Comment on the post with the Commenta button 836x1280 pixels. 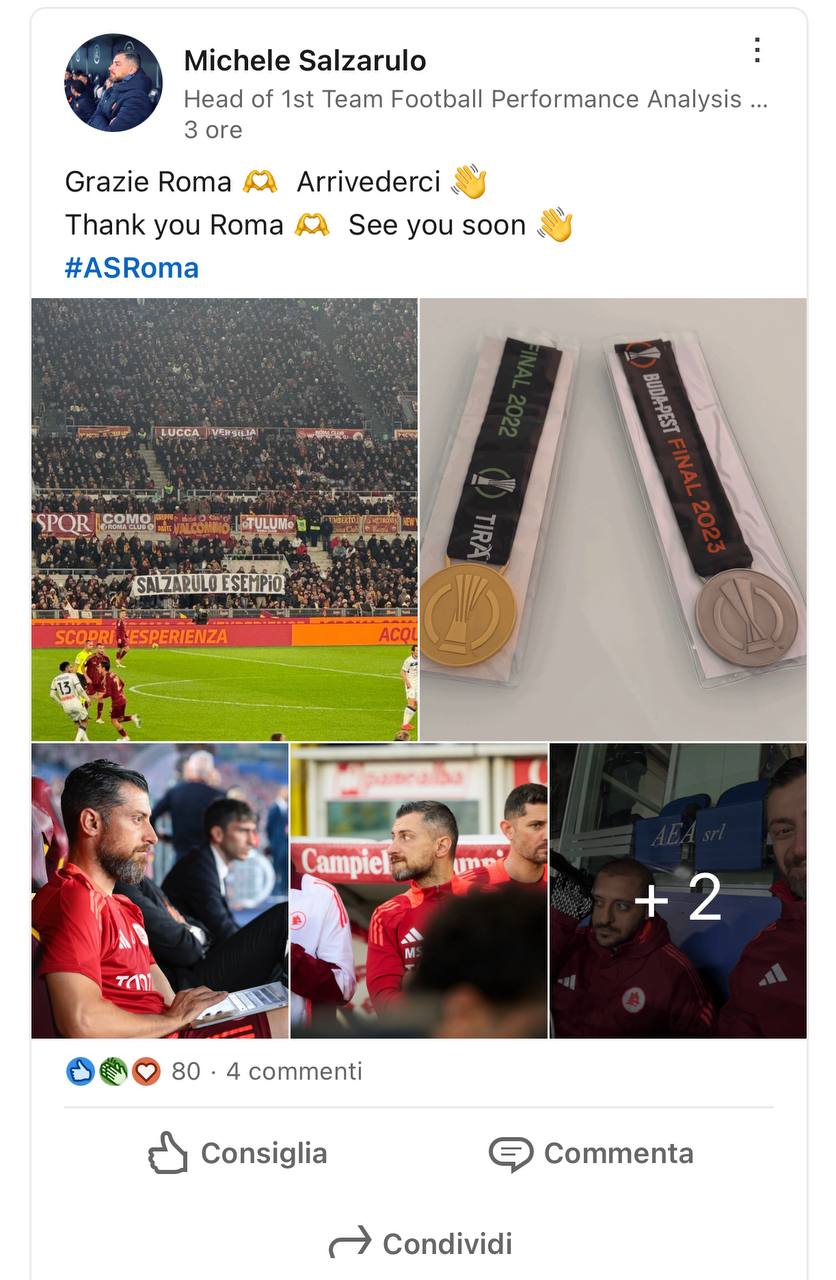(591, 1153)
